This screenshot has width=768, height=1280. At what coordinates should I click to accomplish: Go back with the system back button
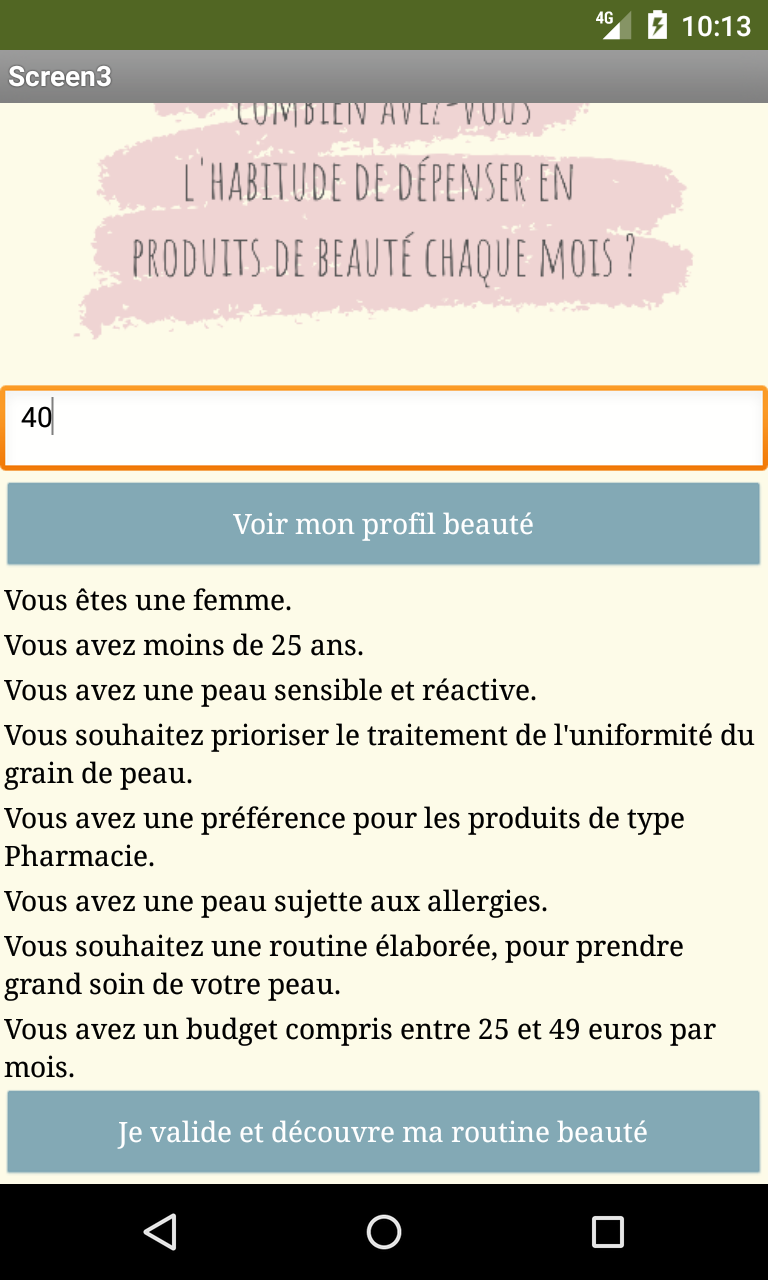tap(160, 1232)
